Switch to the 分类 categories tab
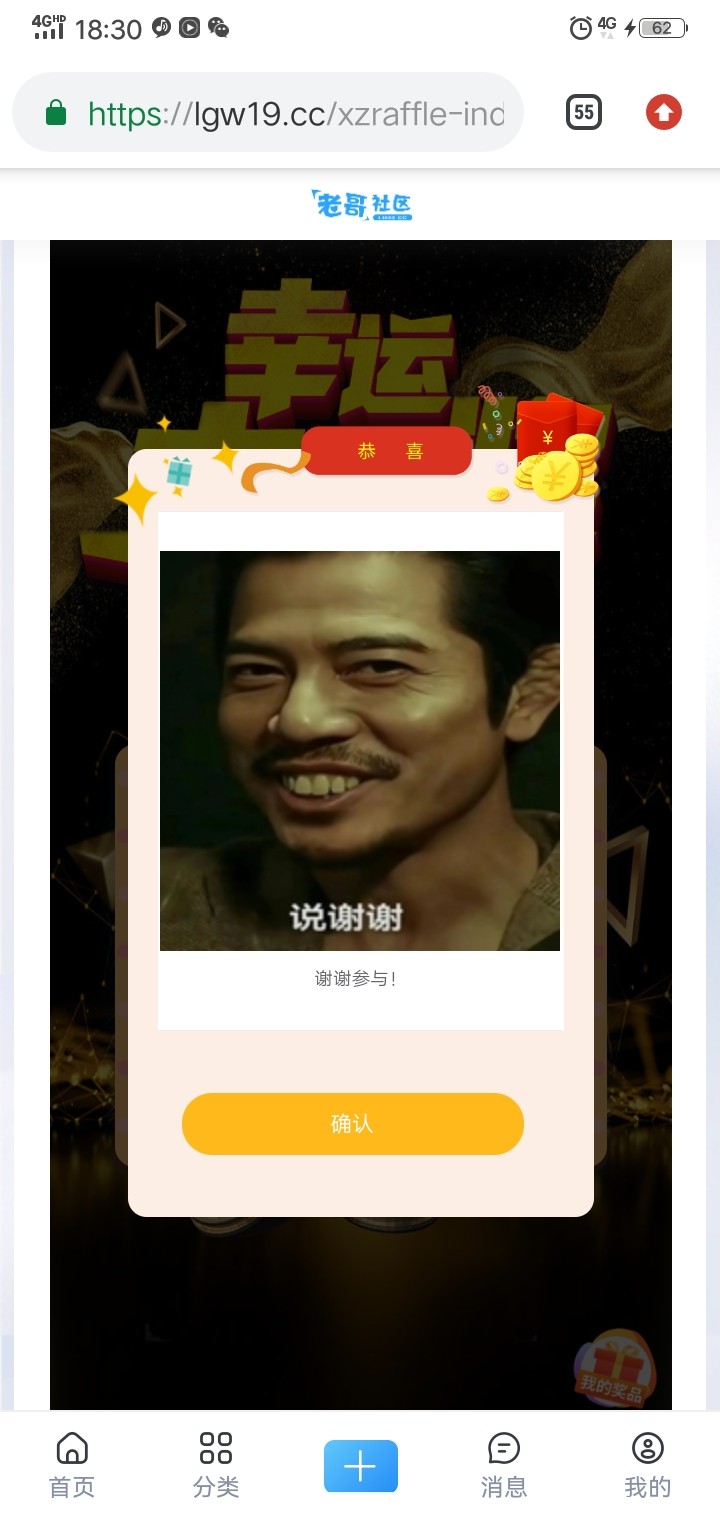720x1520 pixels. click(x=216, y=1464)
